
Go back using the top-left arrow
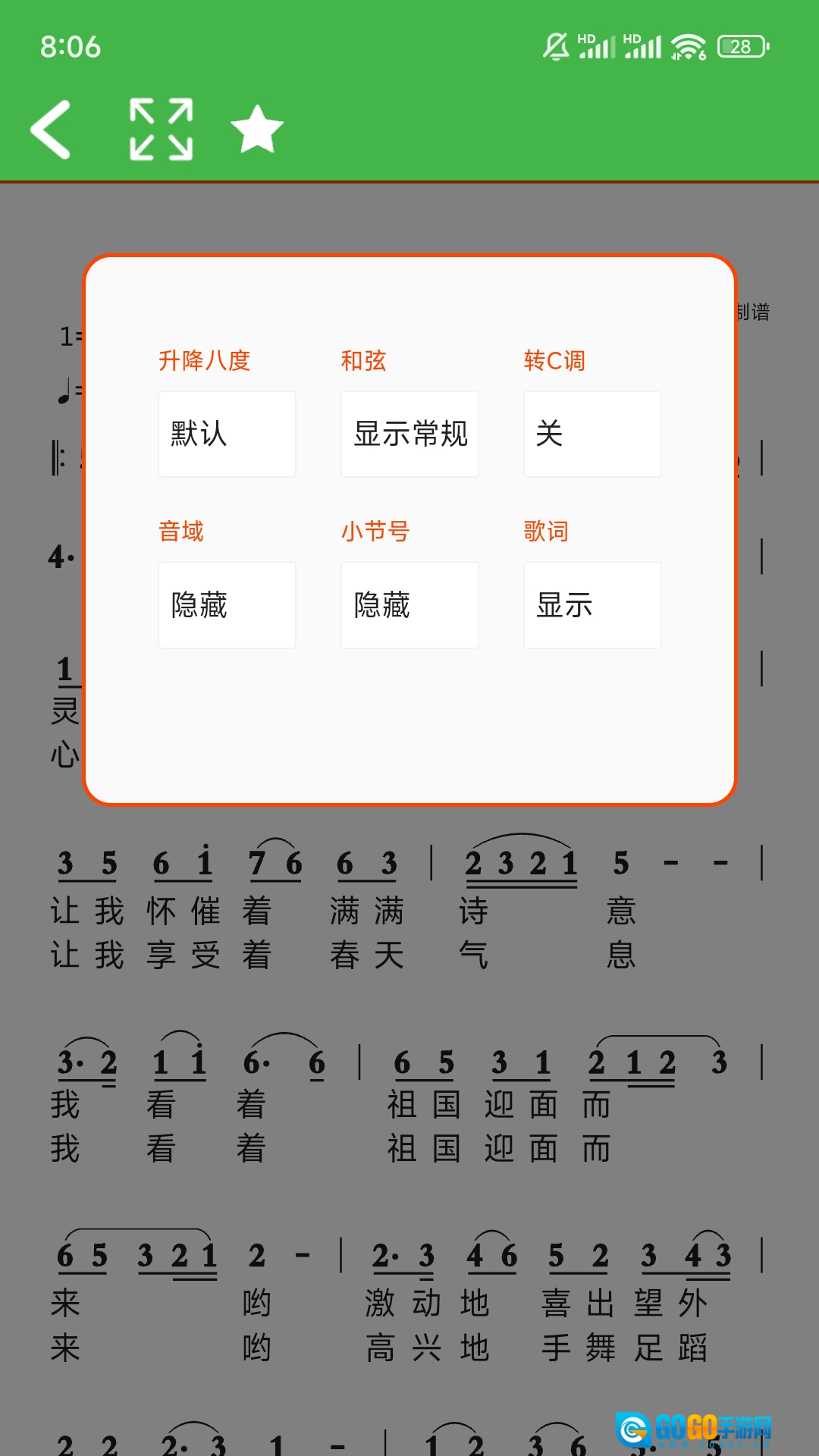click(51, 130)
